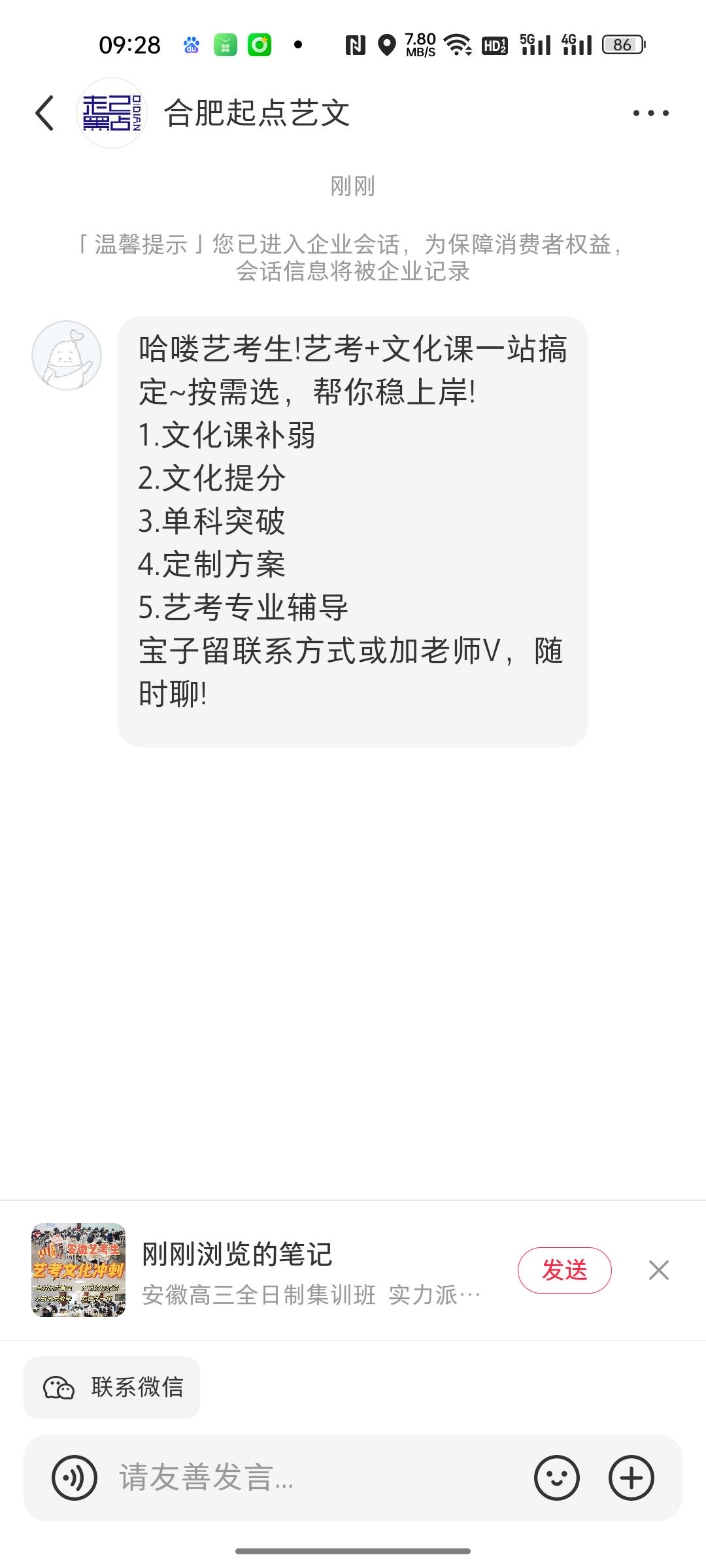Open the emoji picker
The width and height of the screenshot is (706, 1568).
pyautogui.click(x=556, y=1477)
